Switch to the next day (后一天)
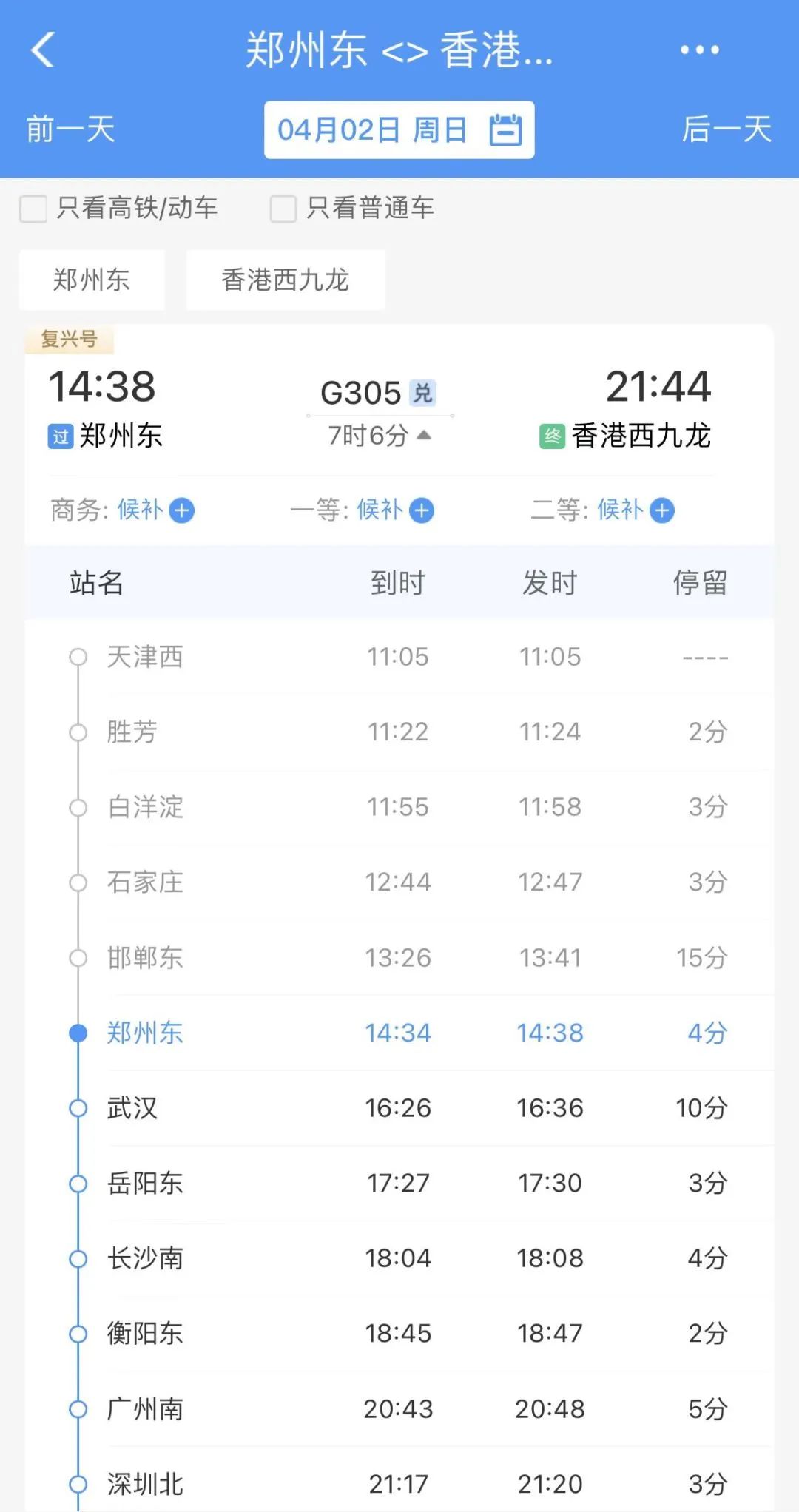 726,129
